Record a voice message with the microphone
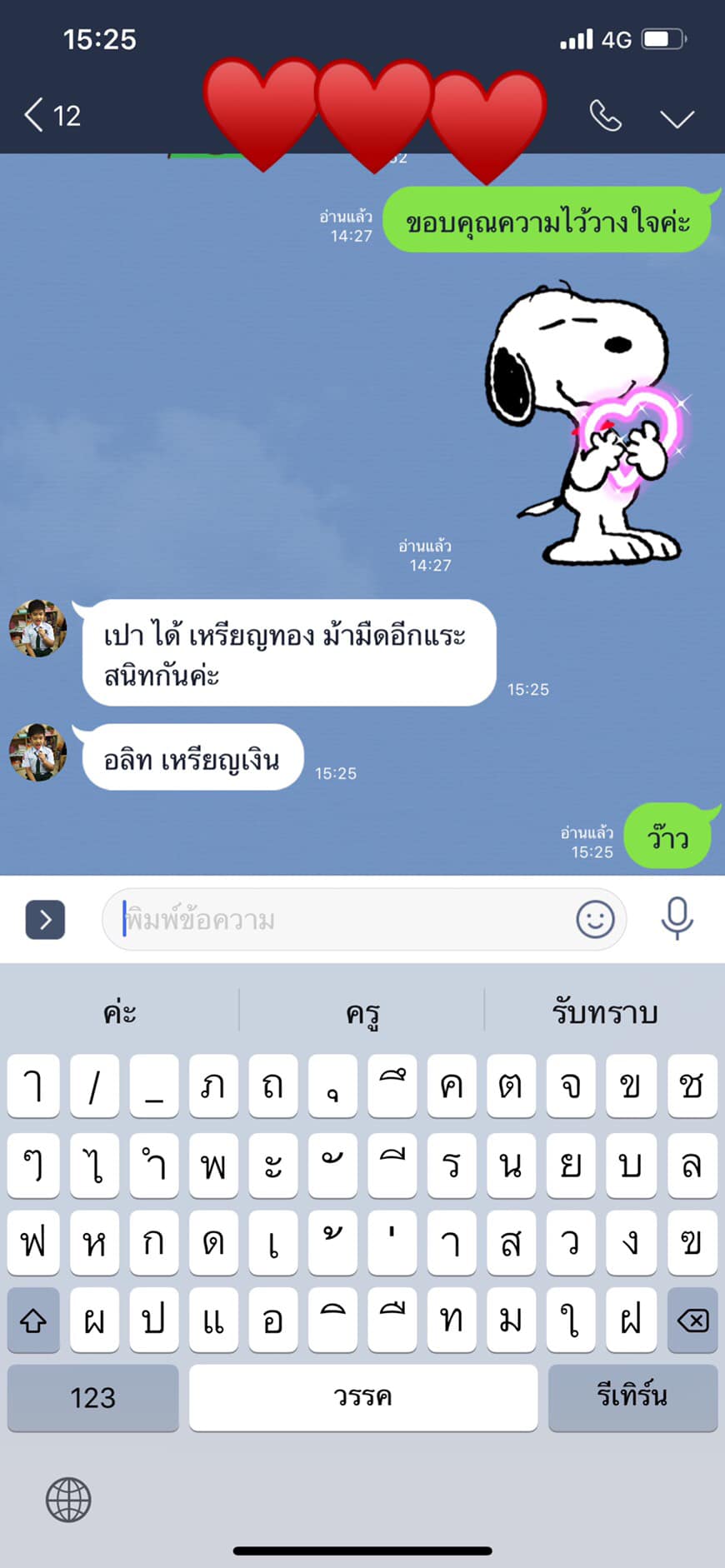725x1568 pixels. pos(677,919)
